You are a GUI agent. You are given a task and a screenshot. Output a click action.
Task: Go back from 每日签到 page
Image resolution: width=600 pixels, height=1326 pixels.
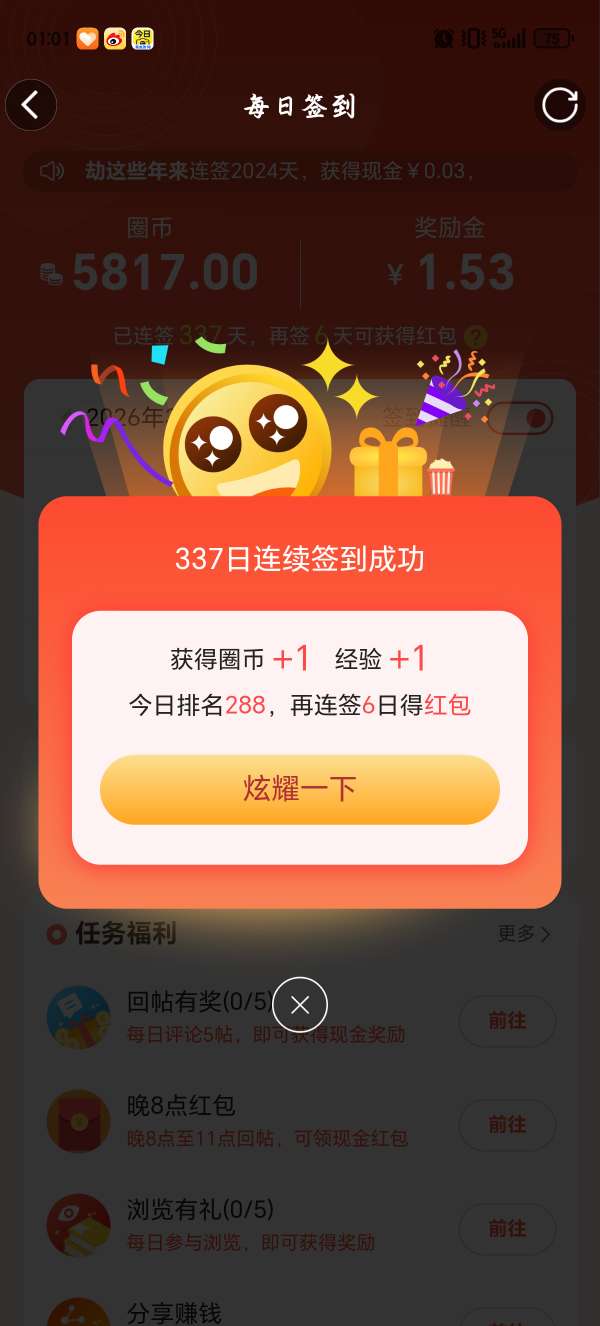[31, 105]
